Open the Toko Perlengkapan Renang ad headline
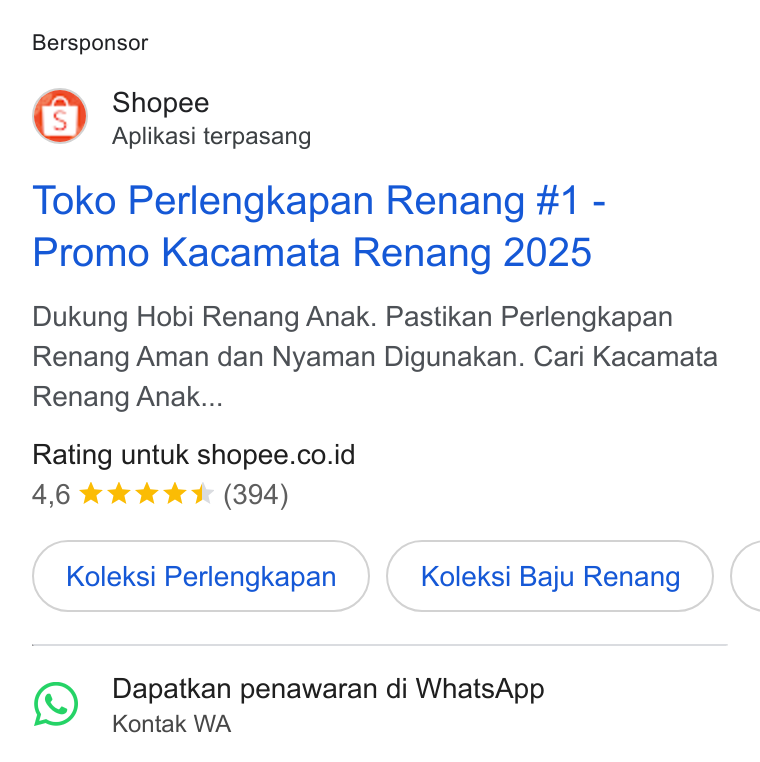760x762 pixels. (319, 226)
